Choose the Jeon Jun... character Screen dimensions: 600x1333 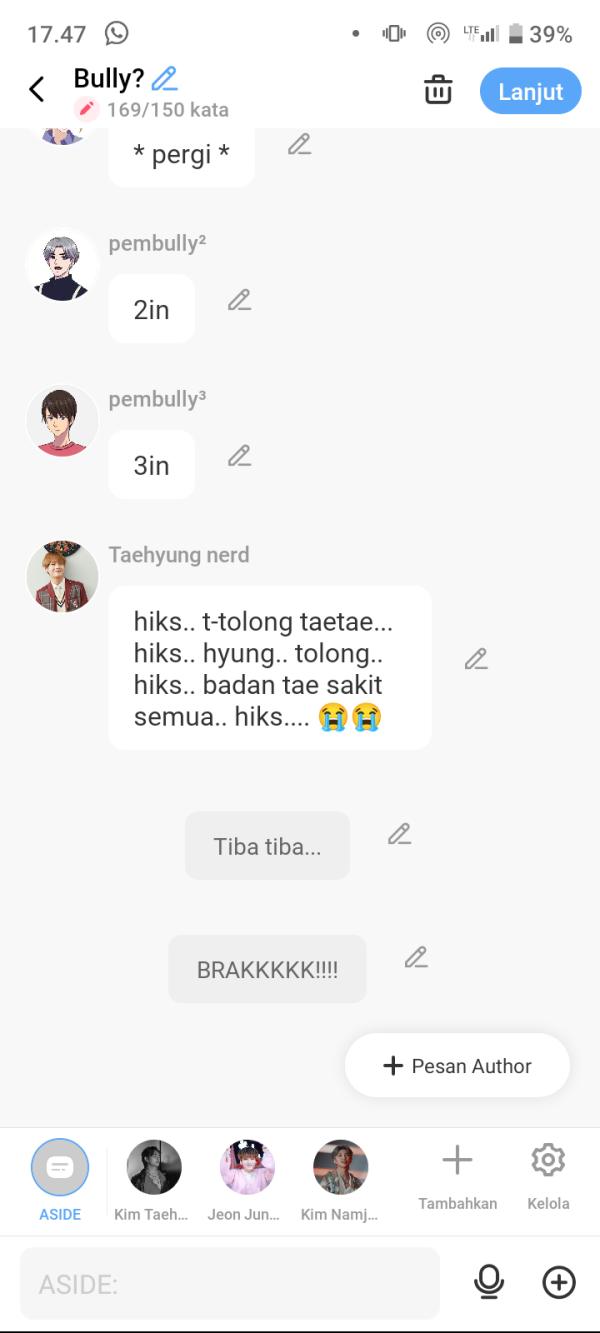coord(247,1168)
